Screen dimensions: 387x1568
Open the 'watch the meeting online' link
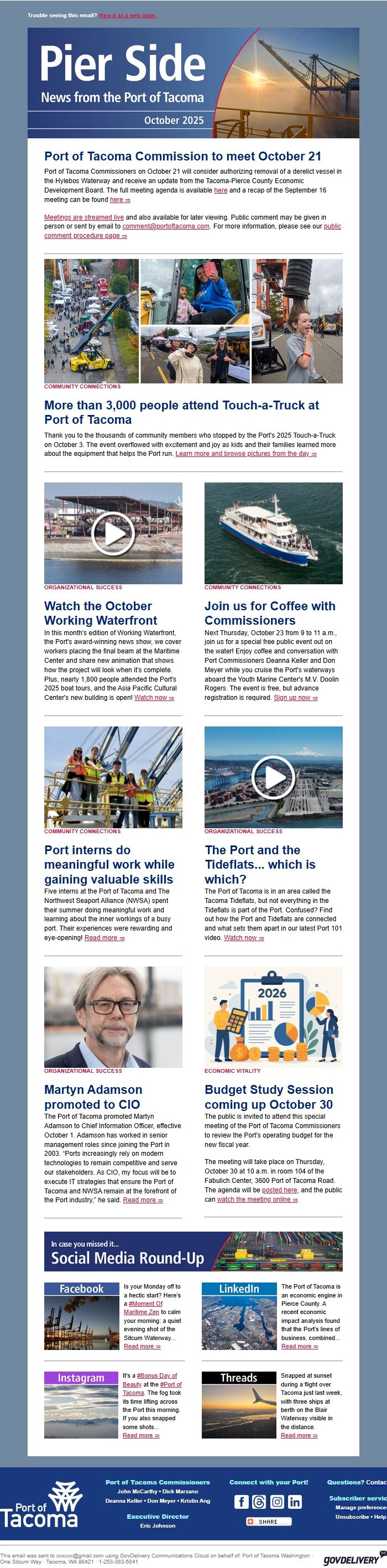pos(257,1200)
